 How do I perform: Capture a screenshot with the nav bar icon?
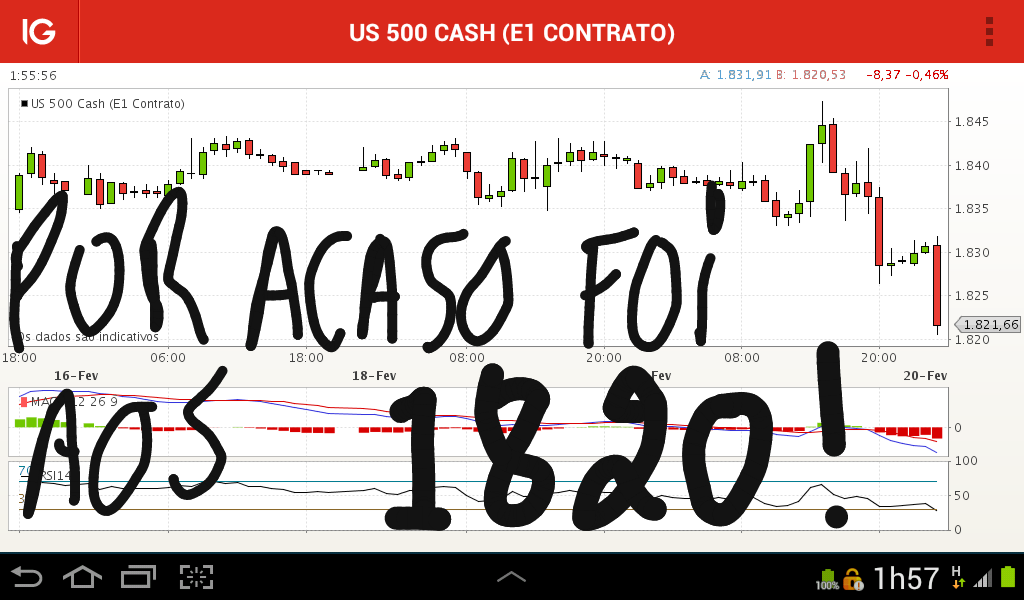coord(197,576)
